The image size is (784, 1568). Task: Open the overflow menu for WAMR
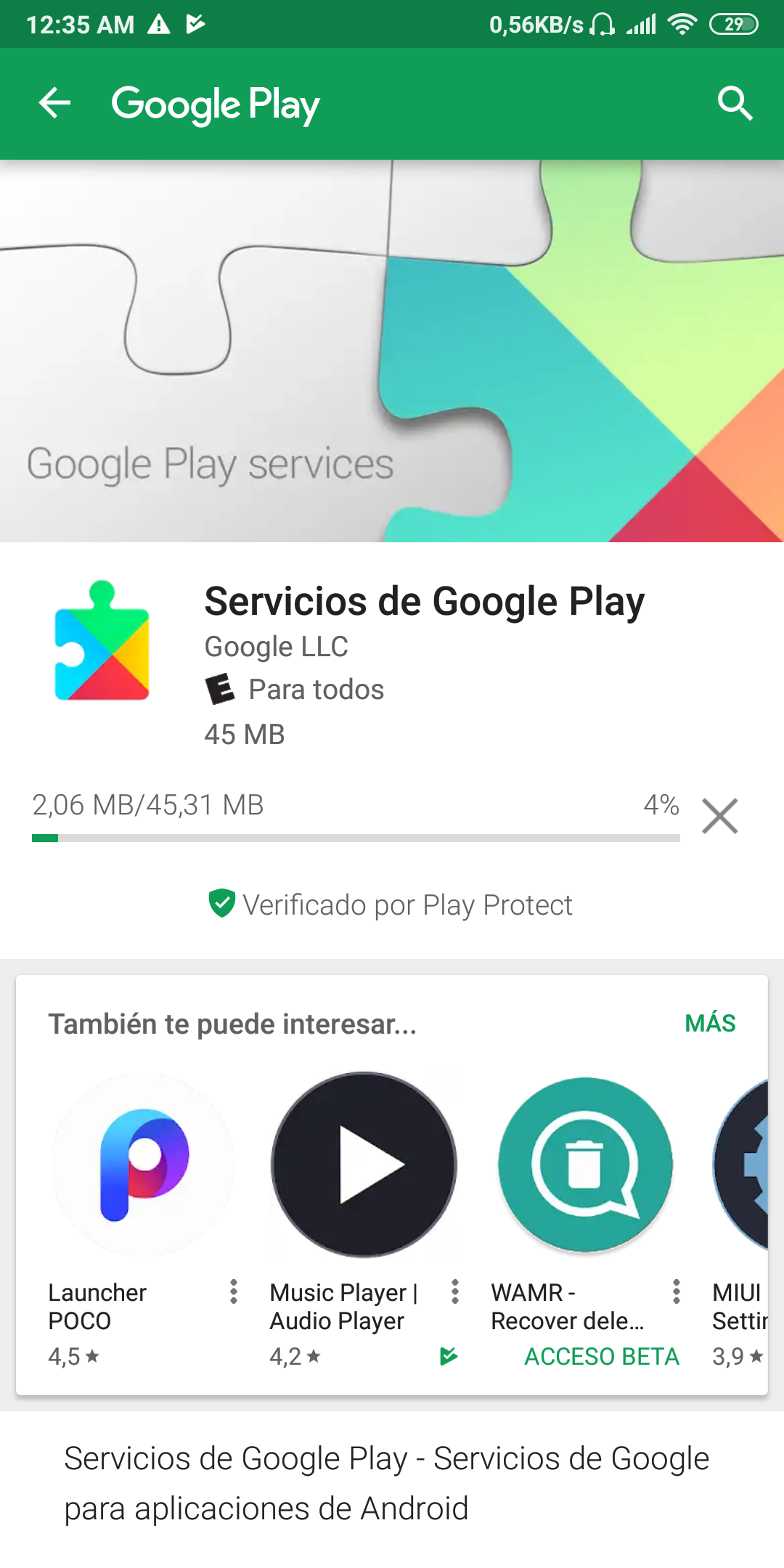(676, 1291)
